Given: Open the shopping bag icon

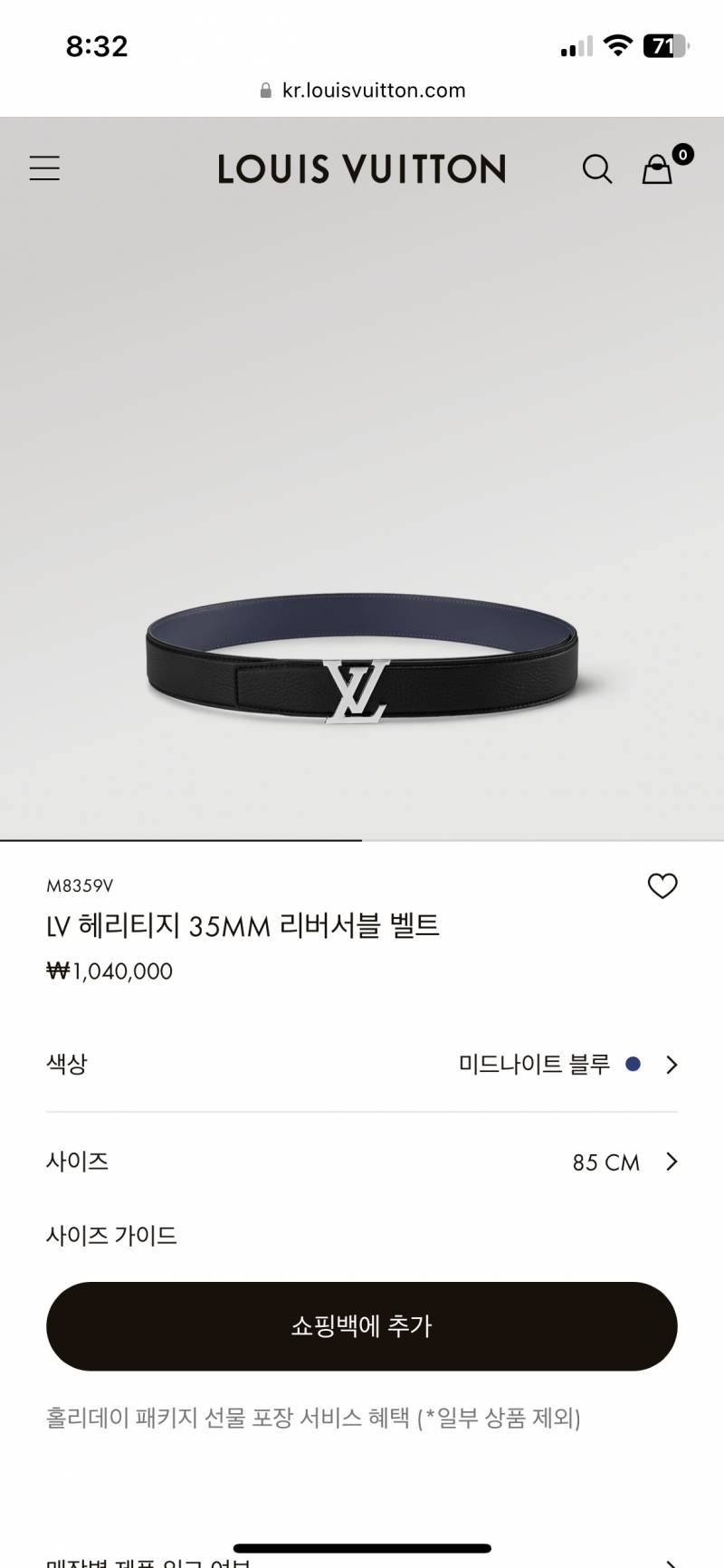Looking at the screenshot, I should (x=656, y=172).
